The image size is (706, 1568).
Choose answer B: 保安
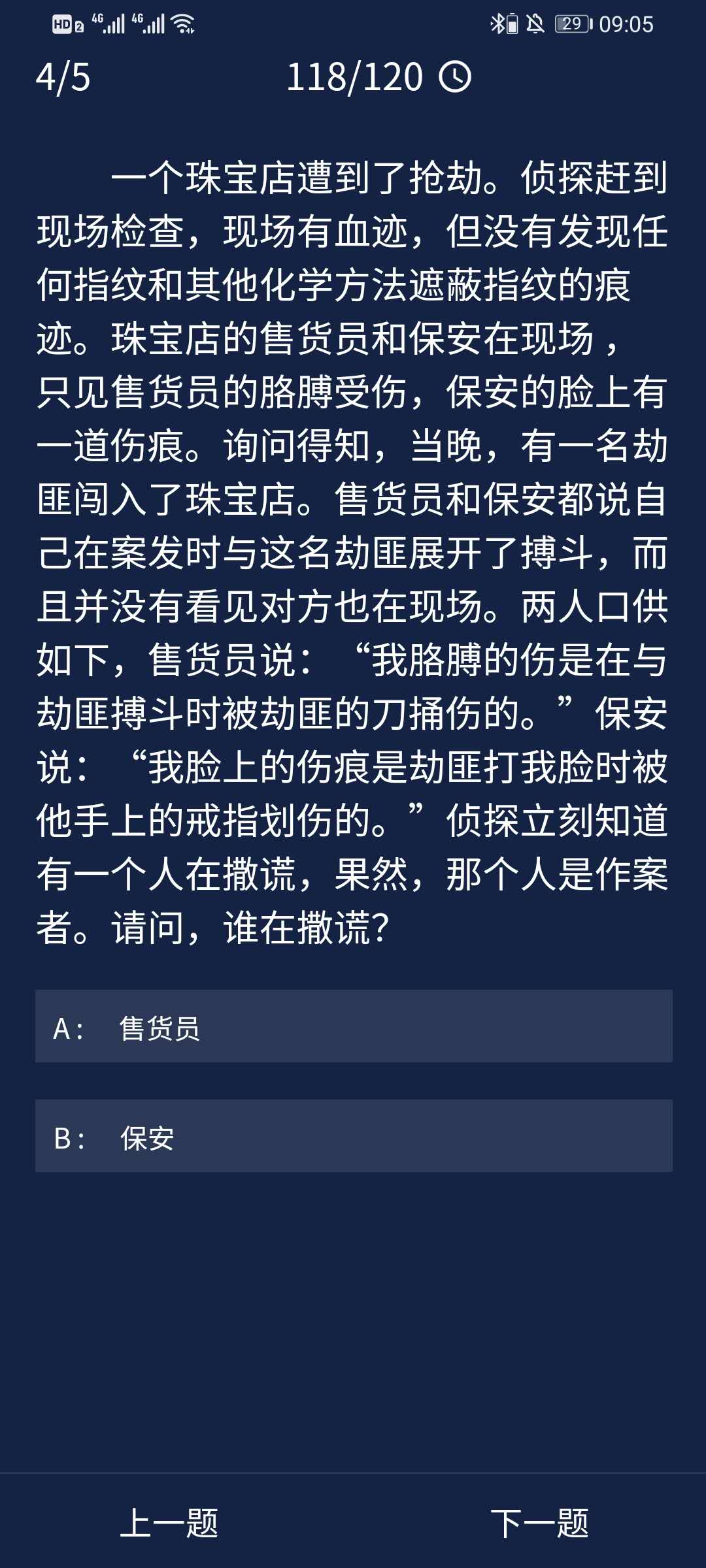(x=353, y=1135)
